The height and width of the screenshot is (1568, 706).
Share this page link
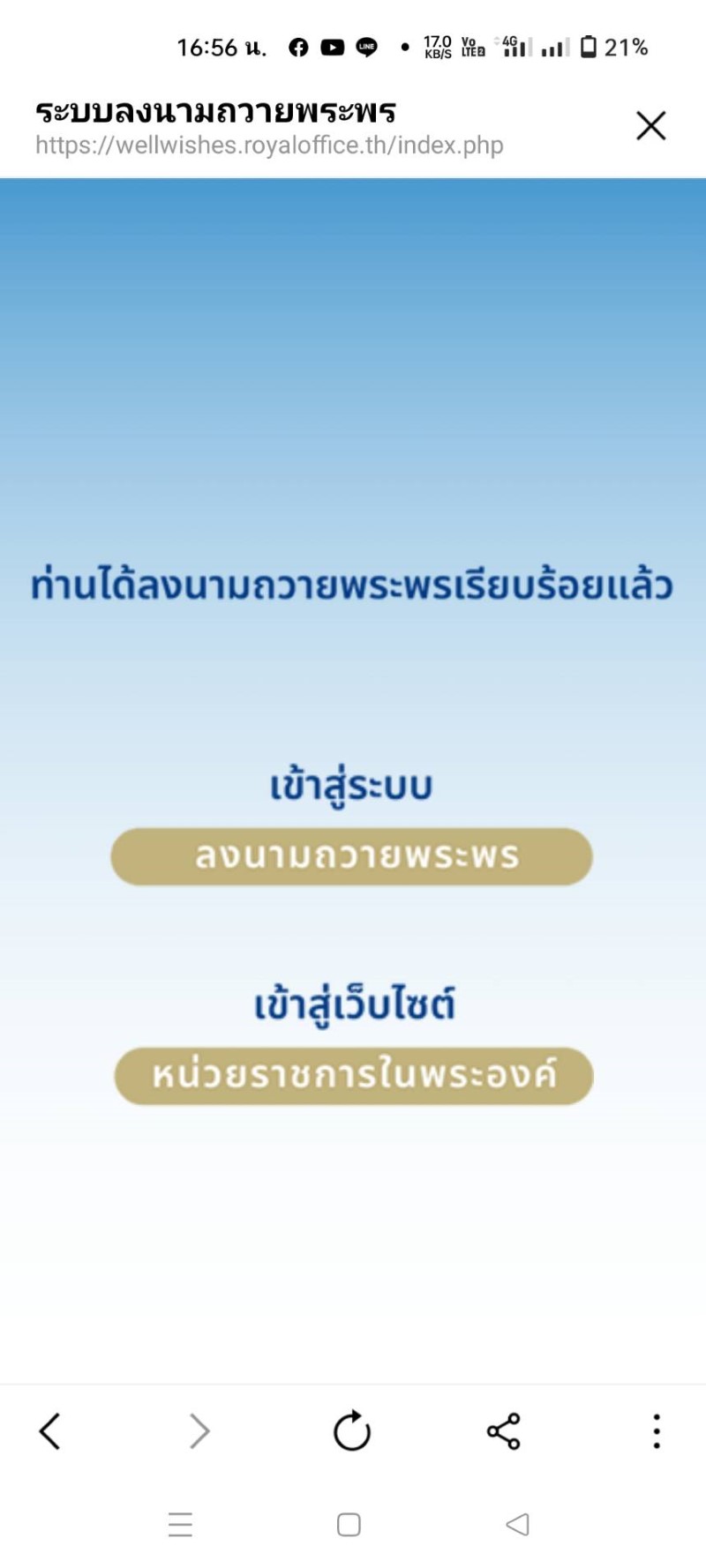(x=504, y=1431)
